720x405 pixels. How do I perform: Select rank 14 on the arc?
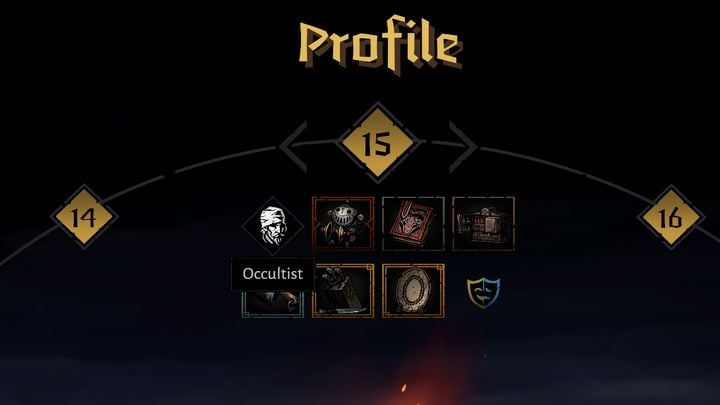click(x=83, y=216)
